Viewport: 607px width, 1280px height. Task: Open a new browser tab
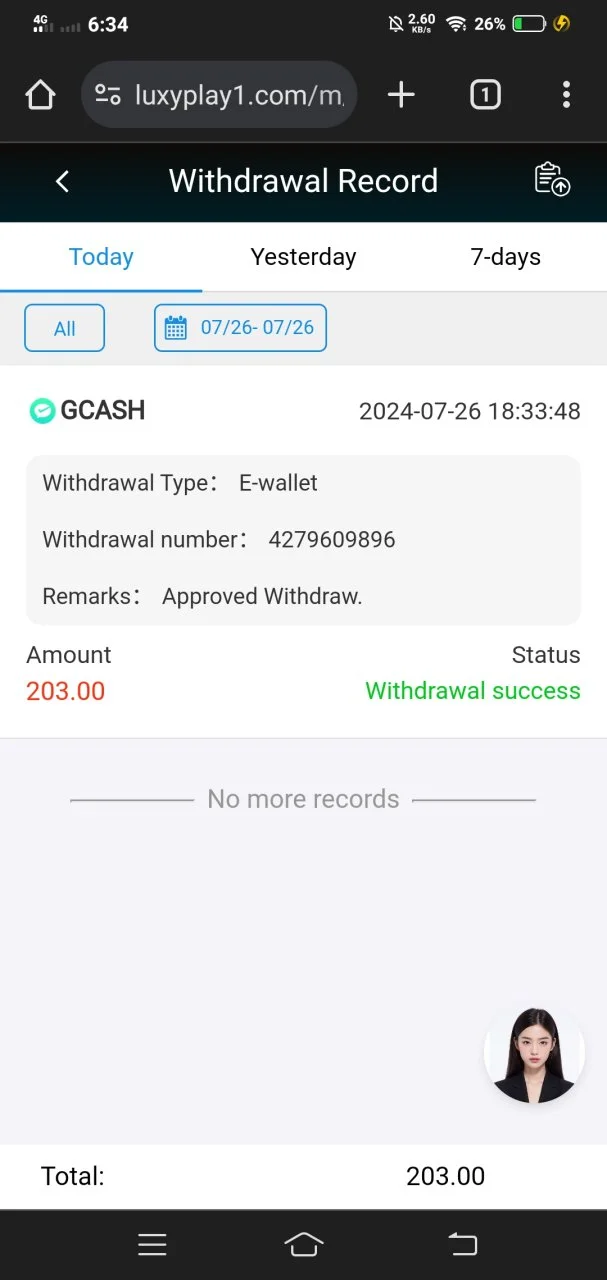pyautogui.click(x=401, y=95)
